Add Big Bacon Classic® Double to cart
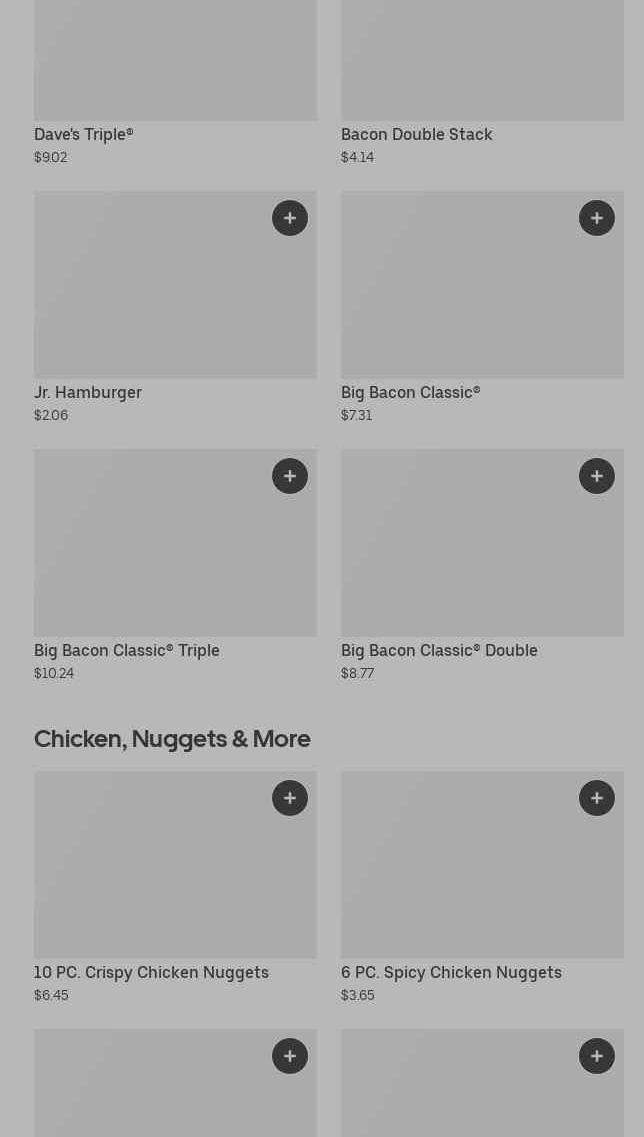644x1137 pixels. click(597, 476)
